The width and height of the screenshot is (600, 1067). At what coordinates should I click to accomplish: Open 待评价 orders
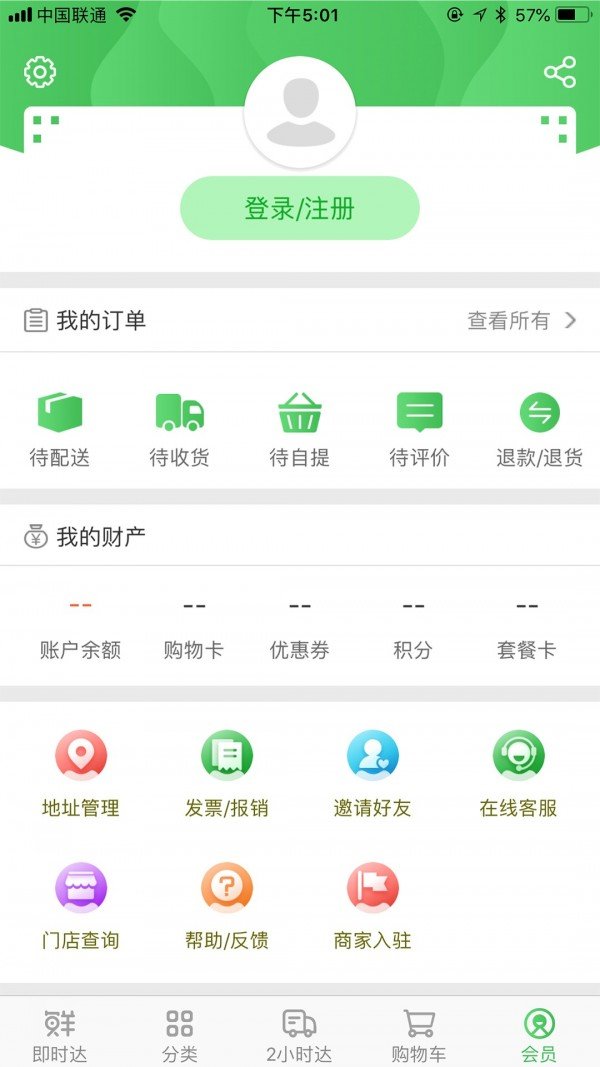tap(419, 430)
